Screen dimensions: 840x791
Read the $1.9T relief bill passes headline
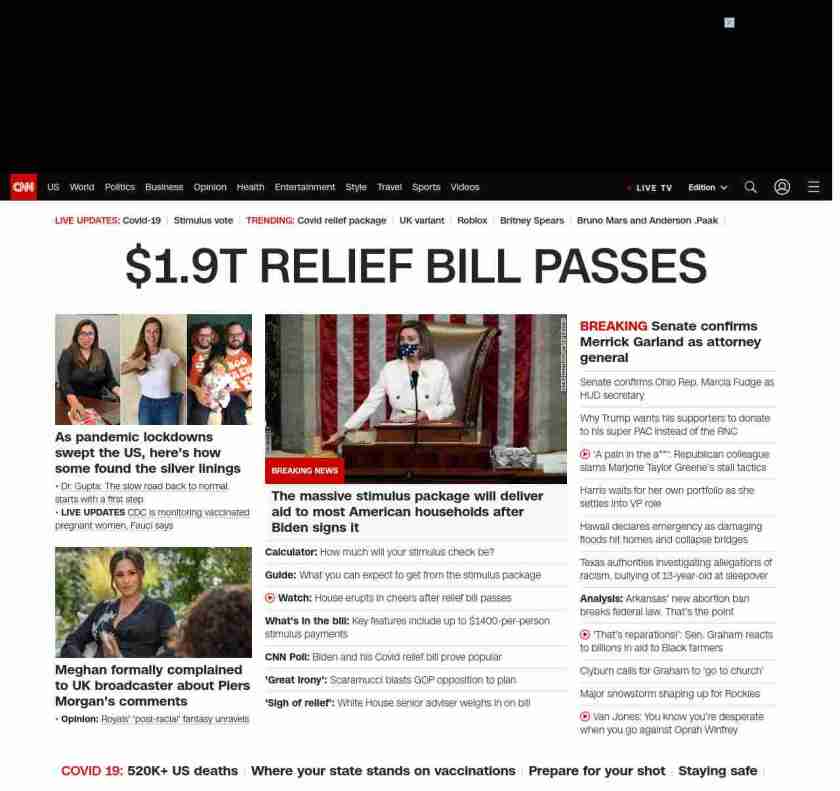tap(416, 267)
